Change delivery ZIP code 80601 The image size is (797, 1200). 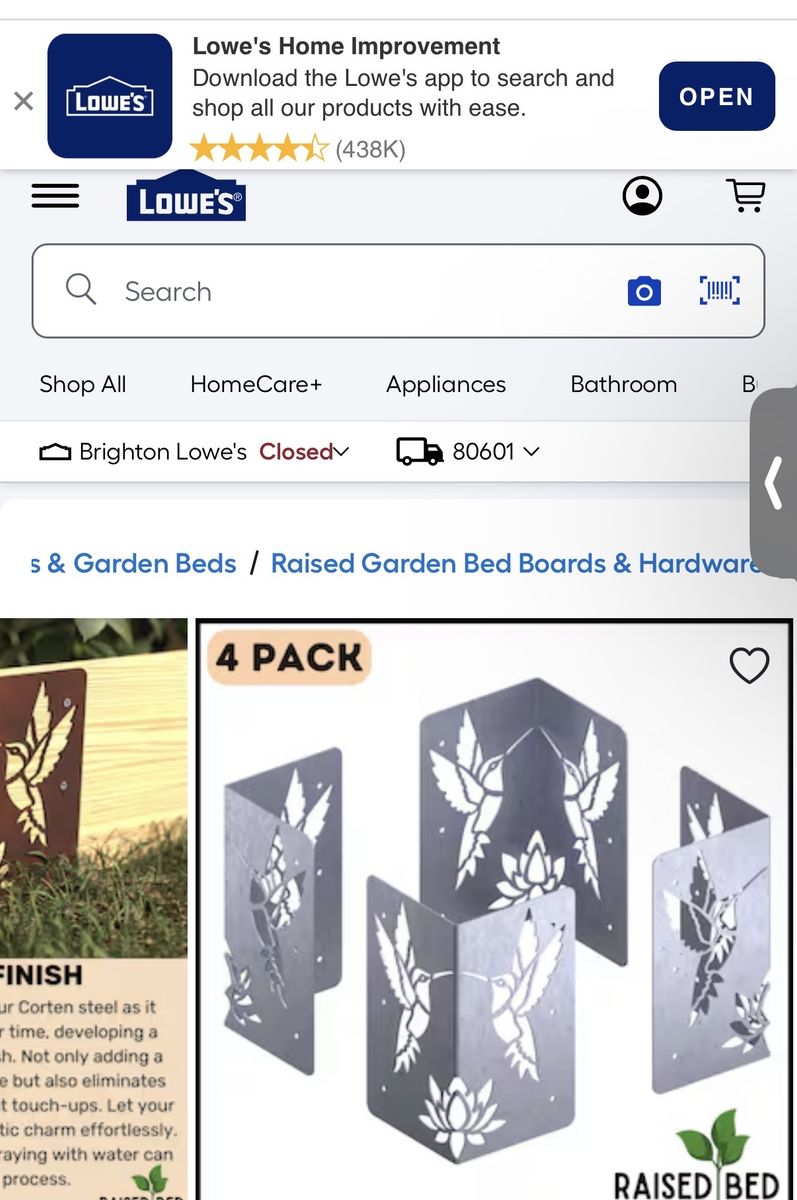click(468, 452)
